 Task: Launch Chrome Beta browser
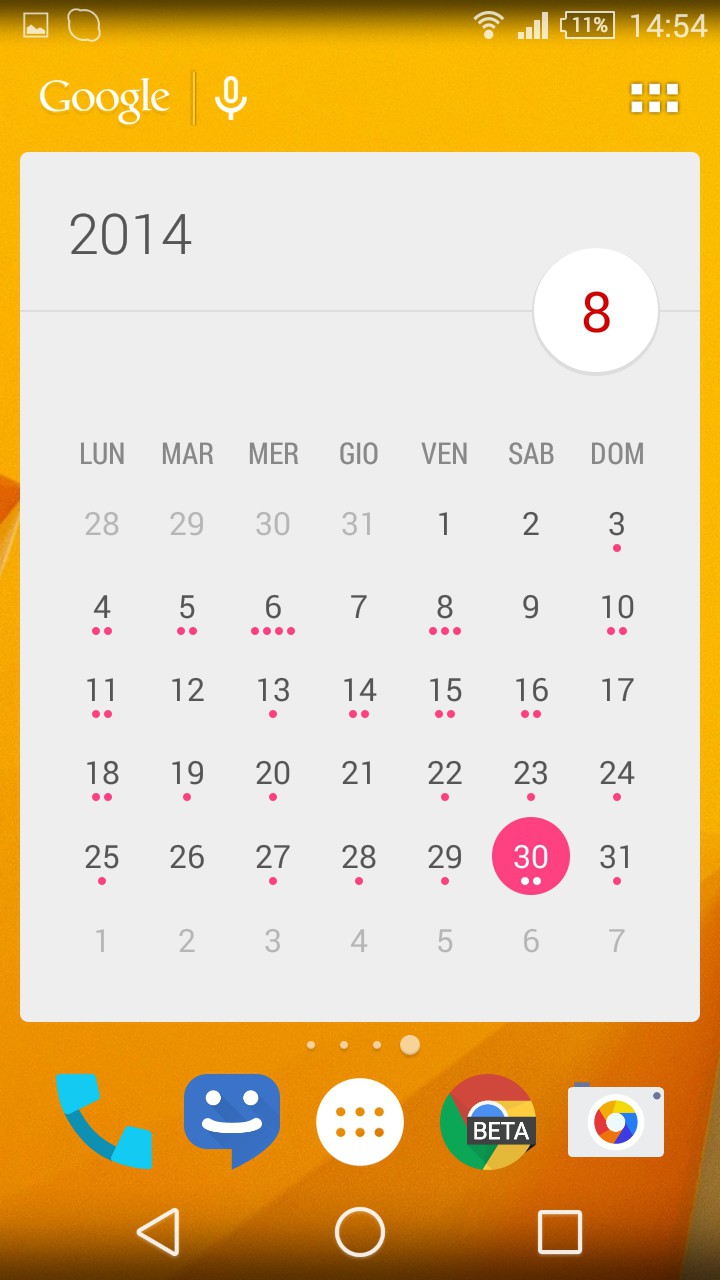pyautogui.click(x=488, y=1122)
